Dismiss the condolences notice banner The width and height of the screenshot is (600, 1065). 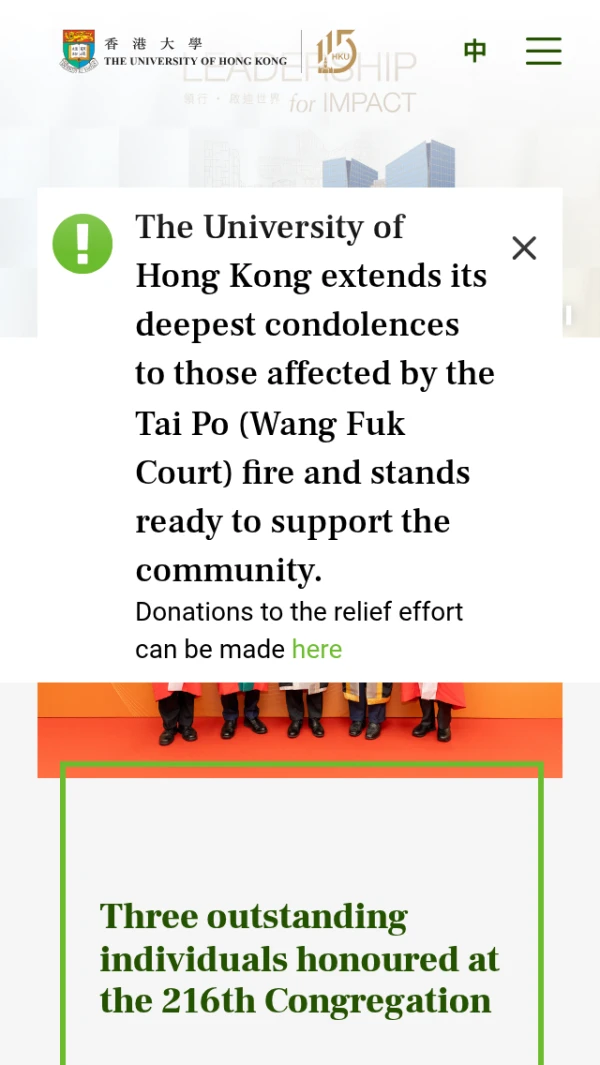tap(524, 249)
